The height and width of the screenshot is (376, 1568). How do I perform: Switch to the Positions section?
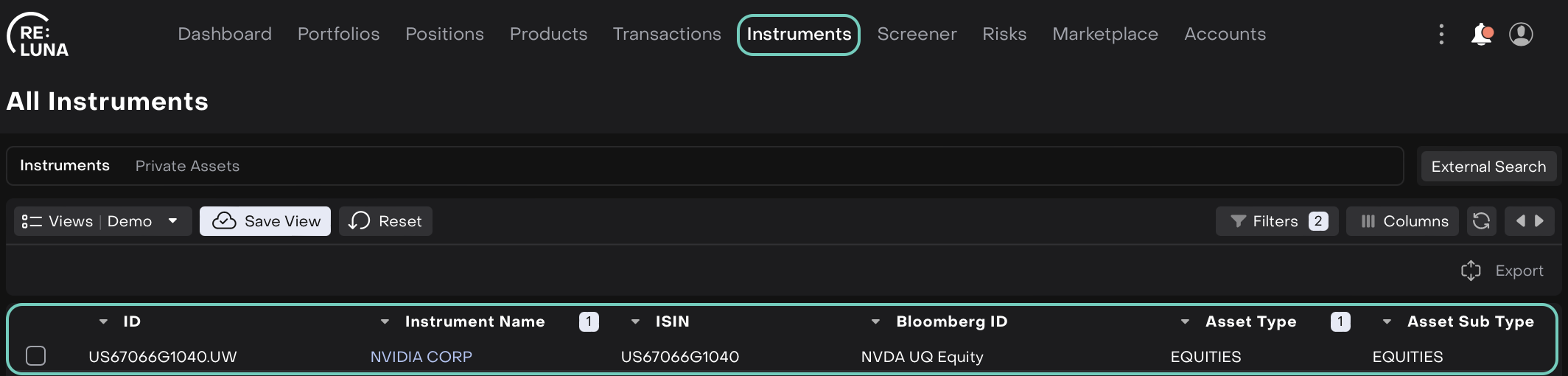(x=444, y=34)
